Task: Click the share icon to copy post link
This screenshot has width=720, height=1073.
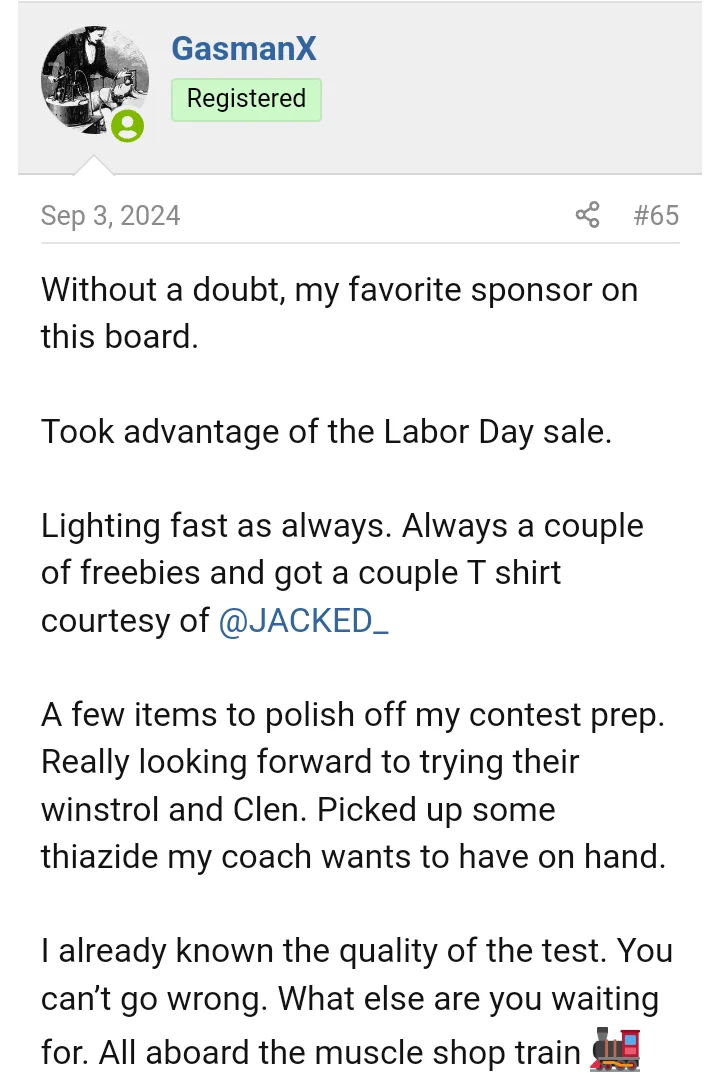Action: [588, 214]
